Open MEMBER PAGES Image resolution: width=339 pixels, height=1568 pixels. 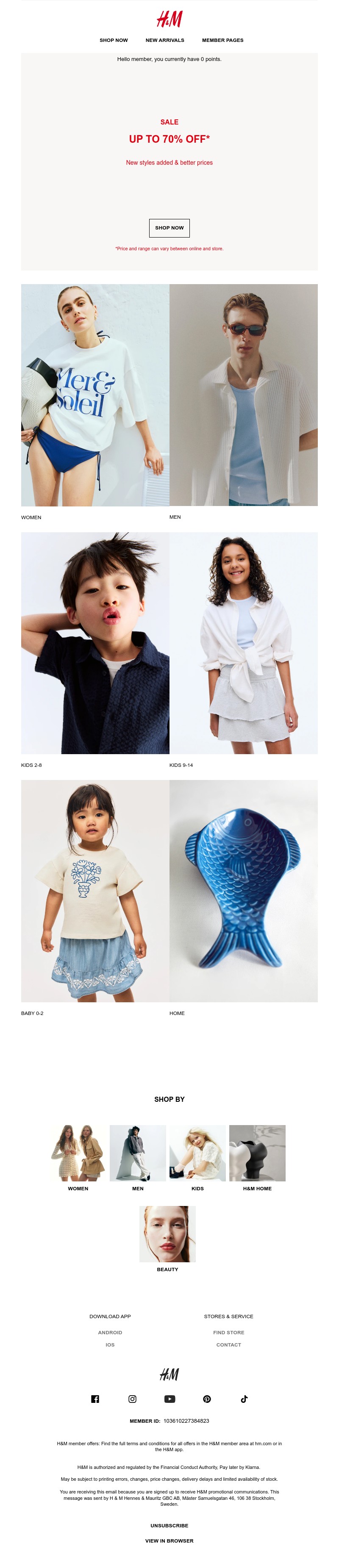point(222,40)
